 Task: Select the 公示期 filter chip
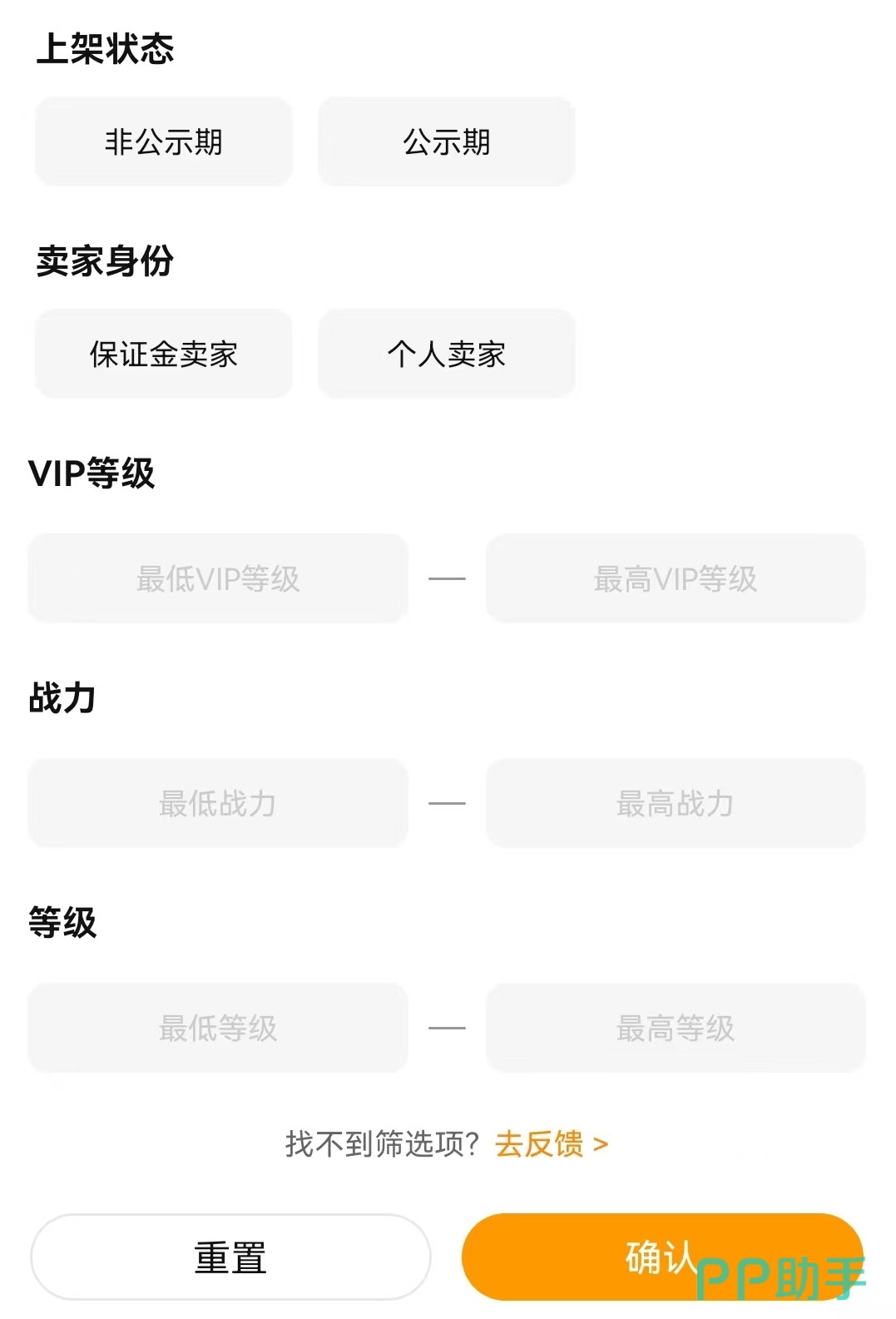click(x=447, y=141)
